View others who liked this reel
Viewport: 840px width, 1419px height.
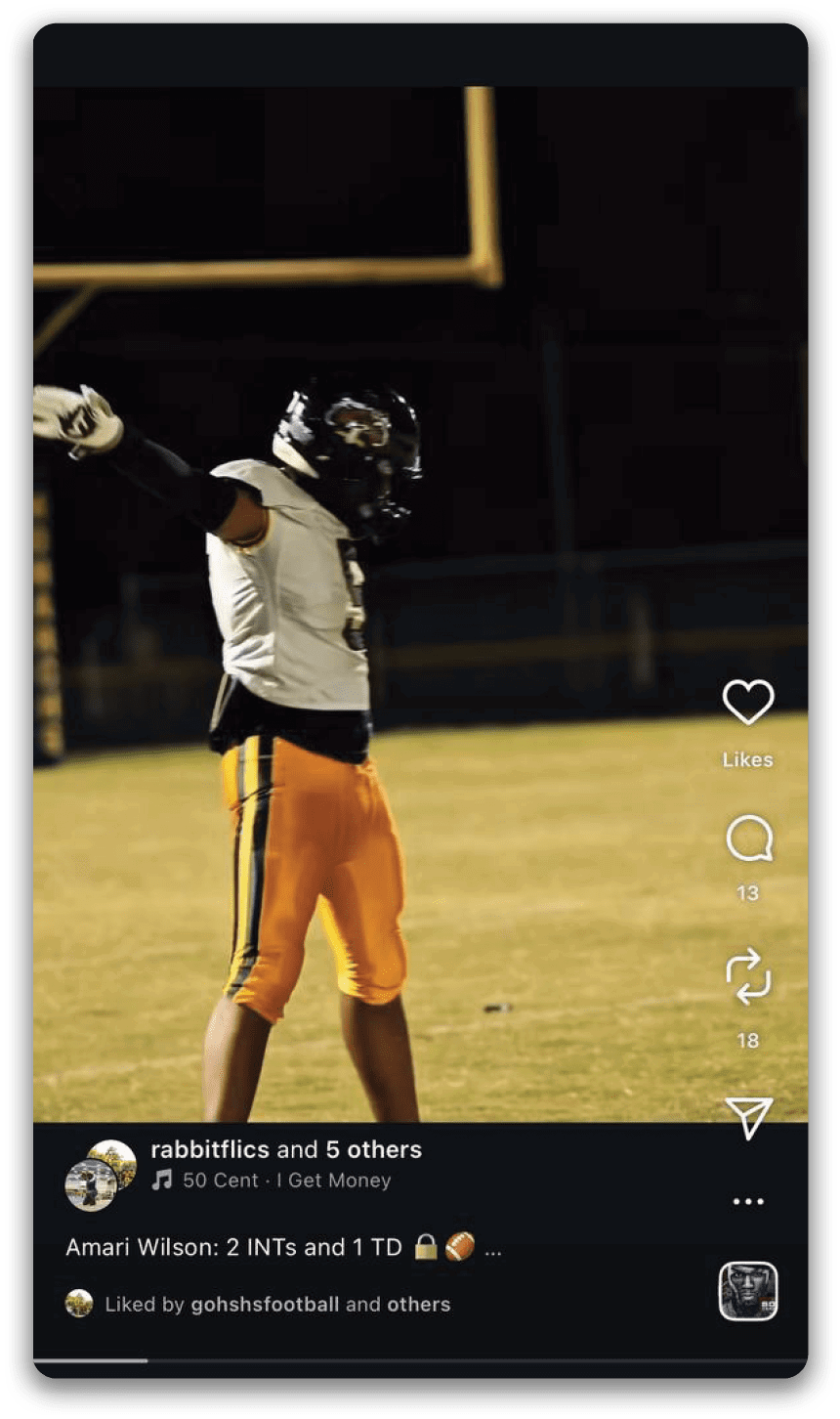click(x=418, y=1305)
